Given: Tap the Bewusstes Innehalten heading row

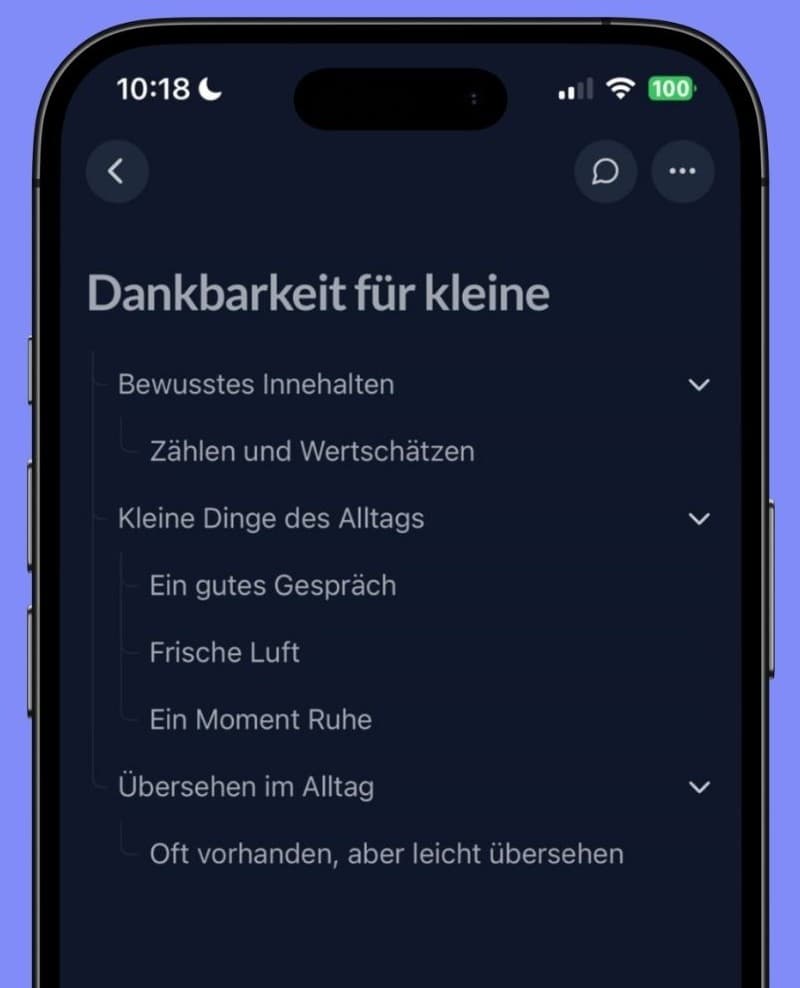Looking at the screenshot, I should point(256,384).
